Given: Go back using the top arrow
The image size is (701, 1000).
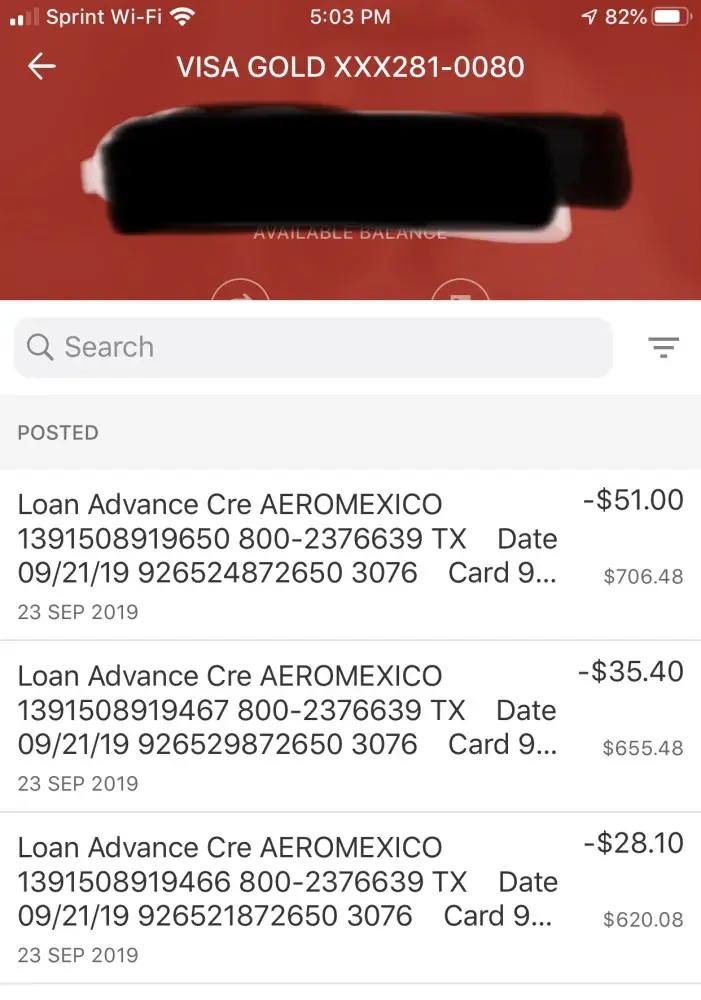Looking at the screenshot, I should [42, 67].
